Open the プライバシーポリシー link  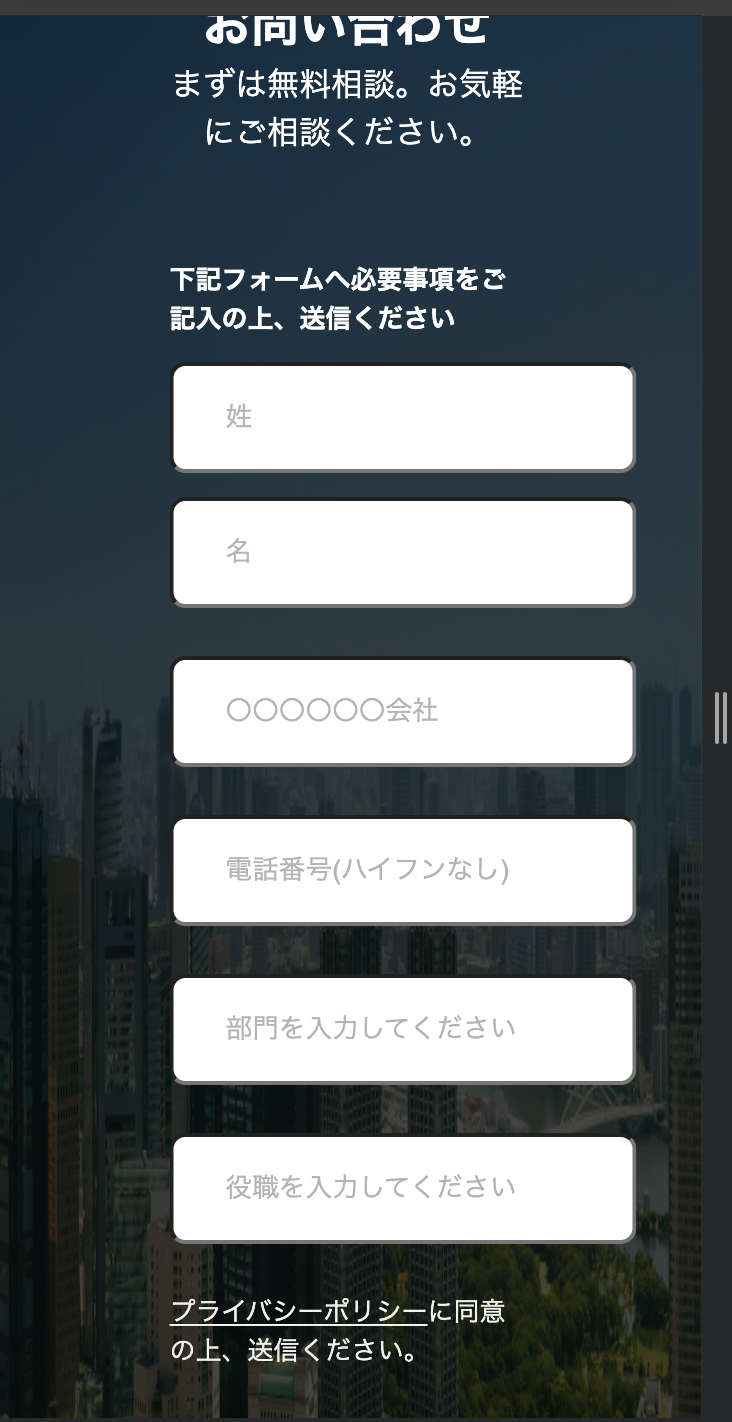(298, 1311)
